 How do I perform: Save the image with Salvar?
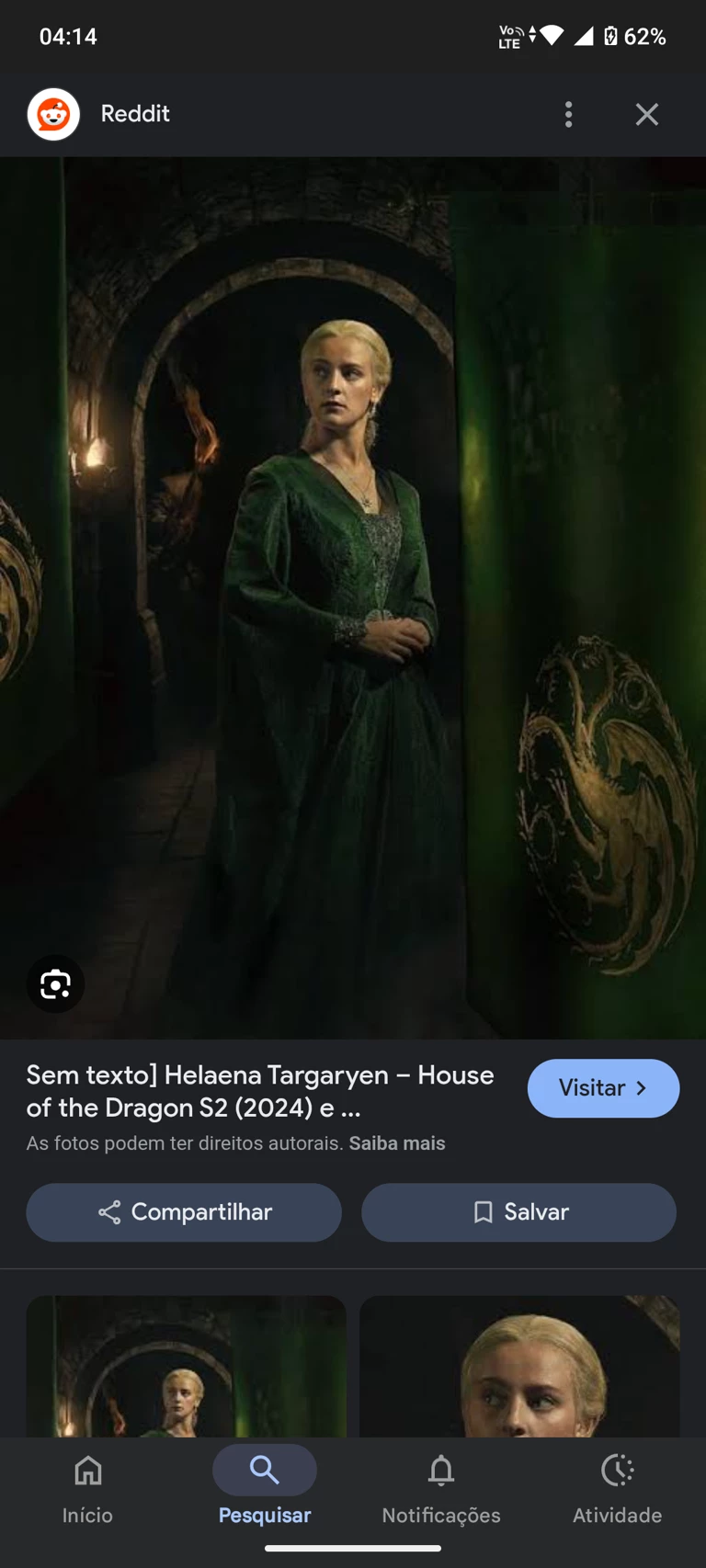518,1211
